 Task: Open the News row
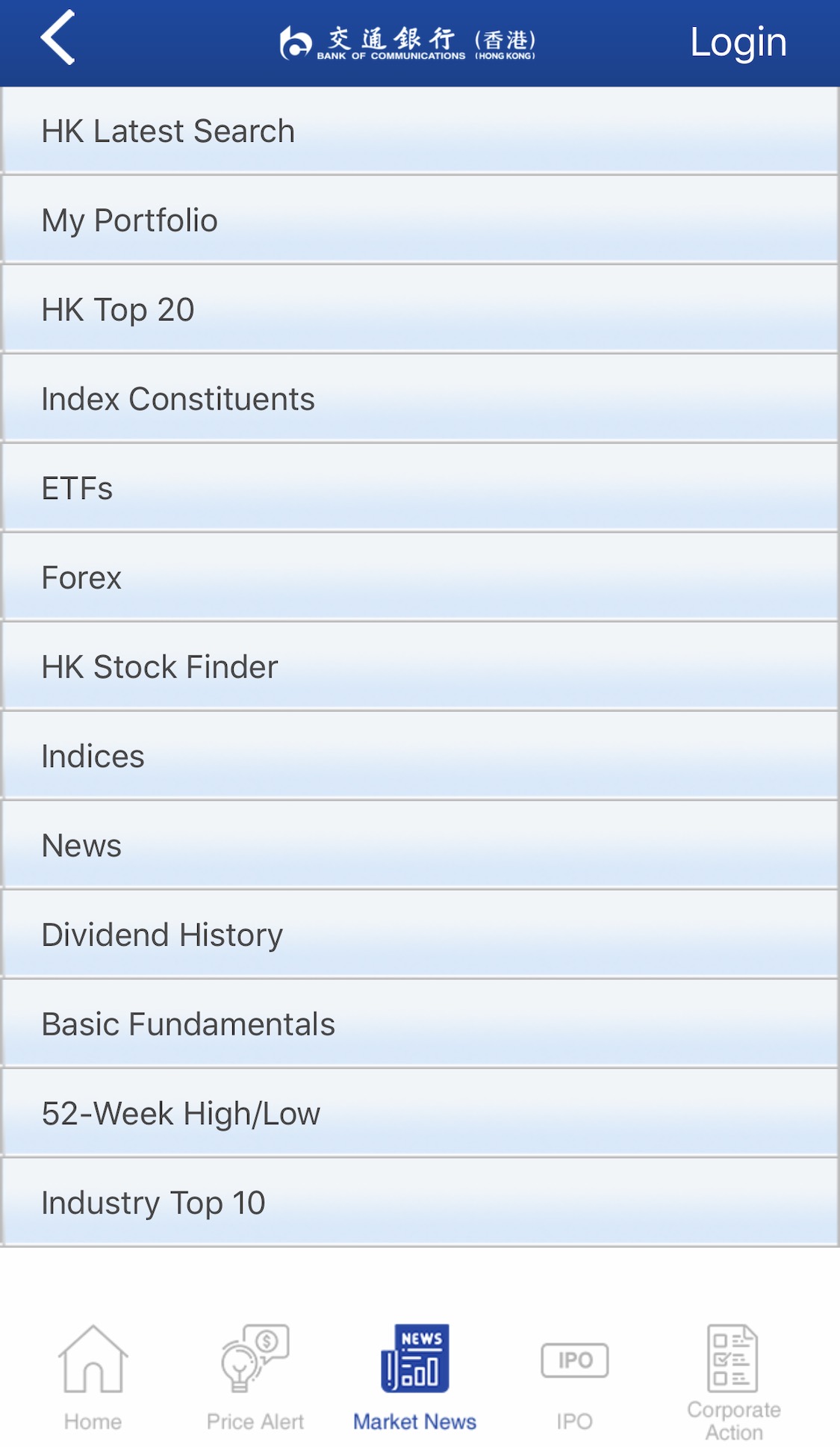tap(420, 845)
